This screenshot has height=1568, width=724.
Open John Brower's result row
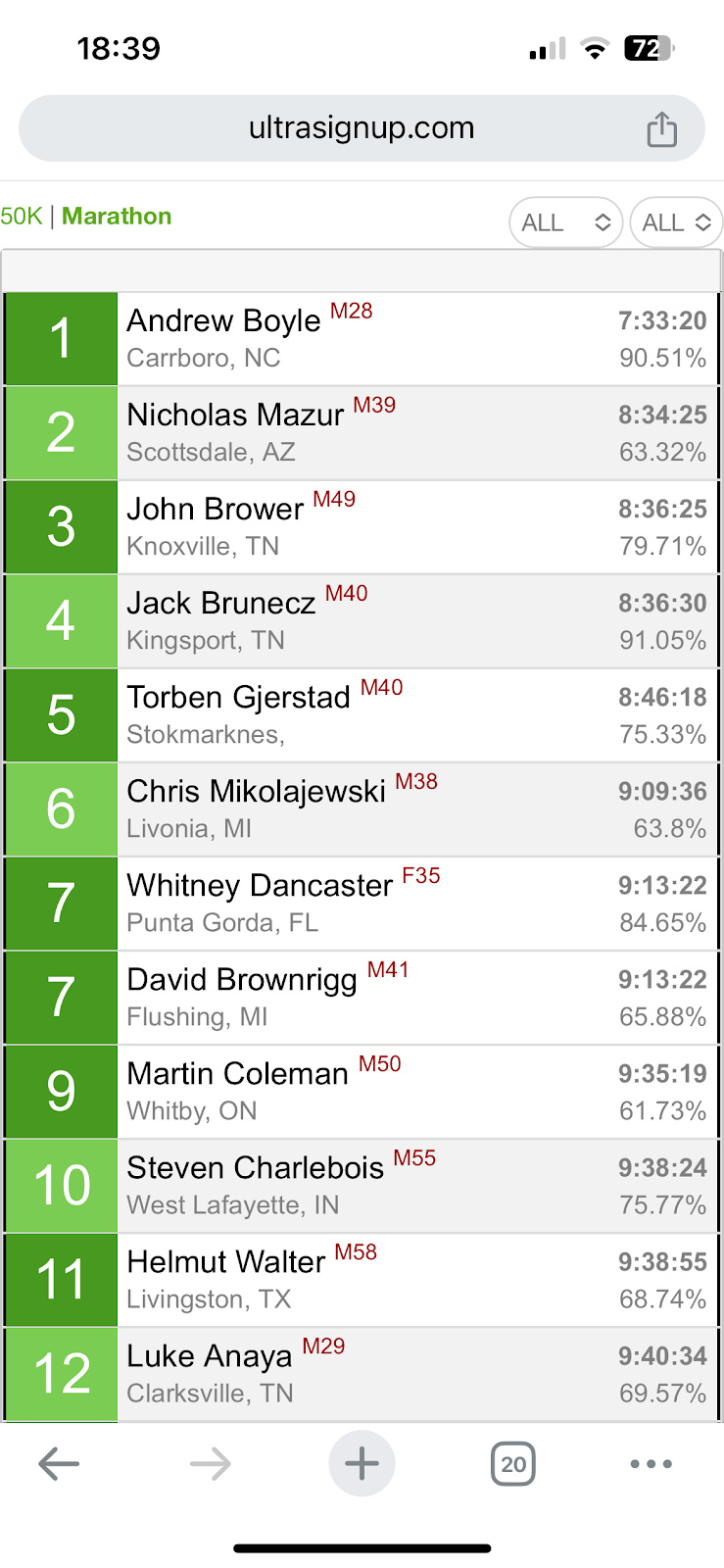pos(362,527)
